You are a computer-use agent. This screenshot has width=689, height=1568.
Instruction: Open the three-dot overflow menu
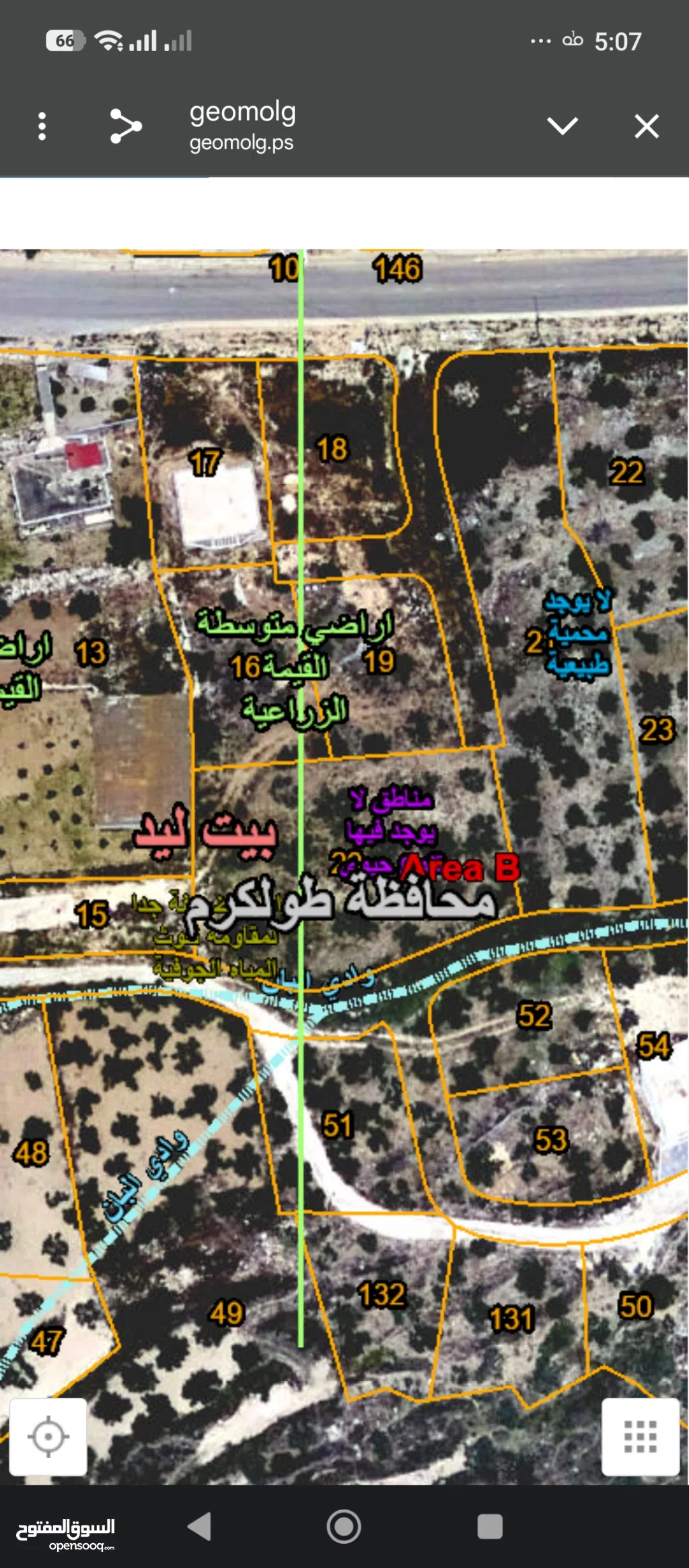point(42,126)
